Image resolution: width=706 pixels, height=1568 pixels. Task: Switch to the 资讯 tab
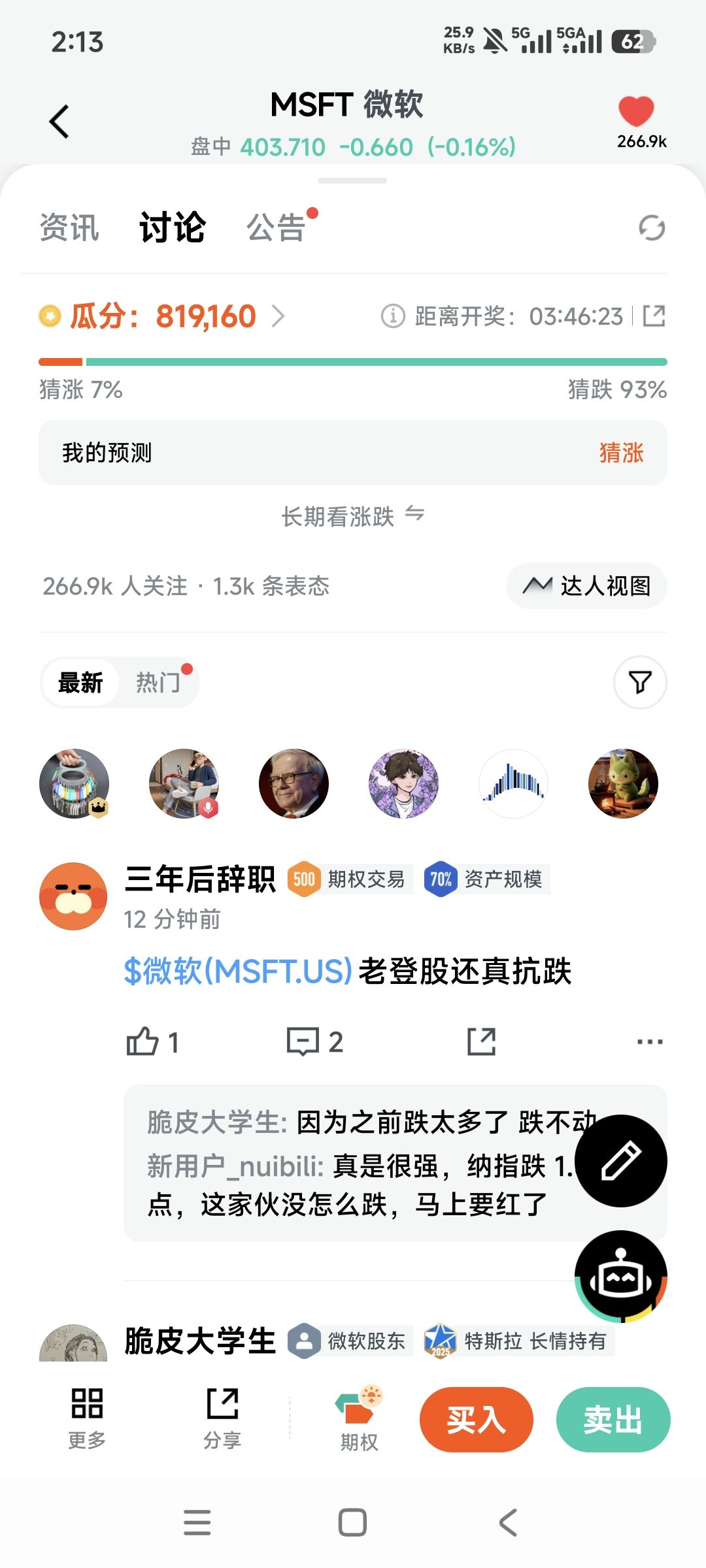click(69, 228)
